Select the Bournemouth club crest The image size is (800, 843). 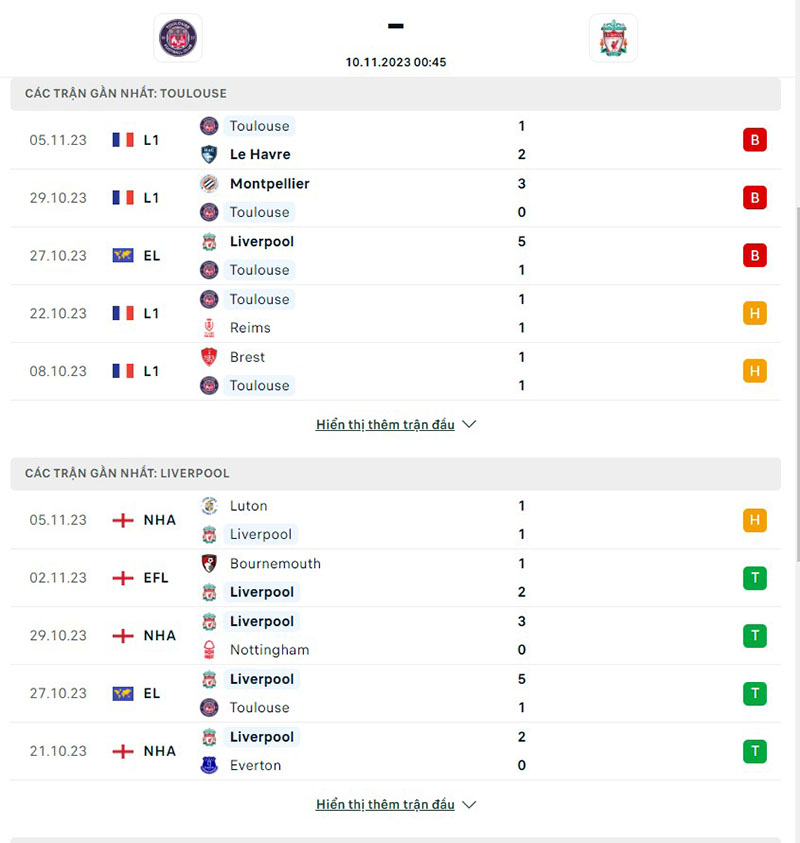[209, 563]
